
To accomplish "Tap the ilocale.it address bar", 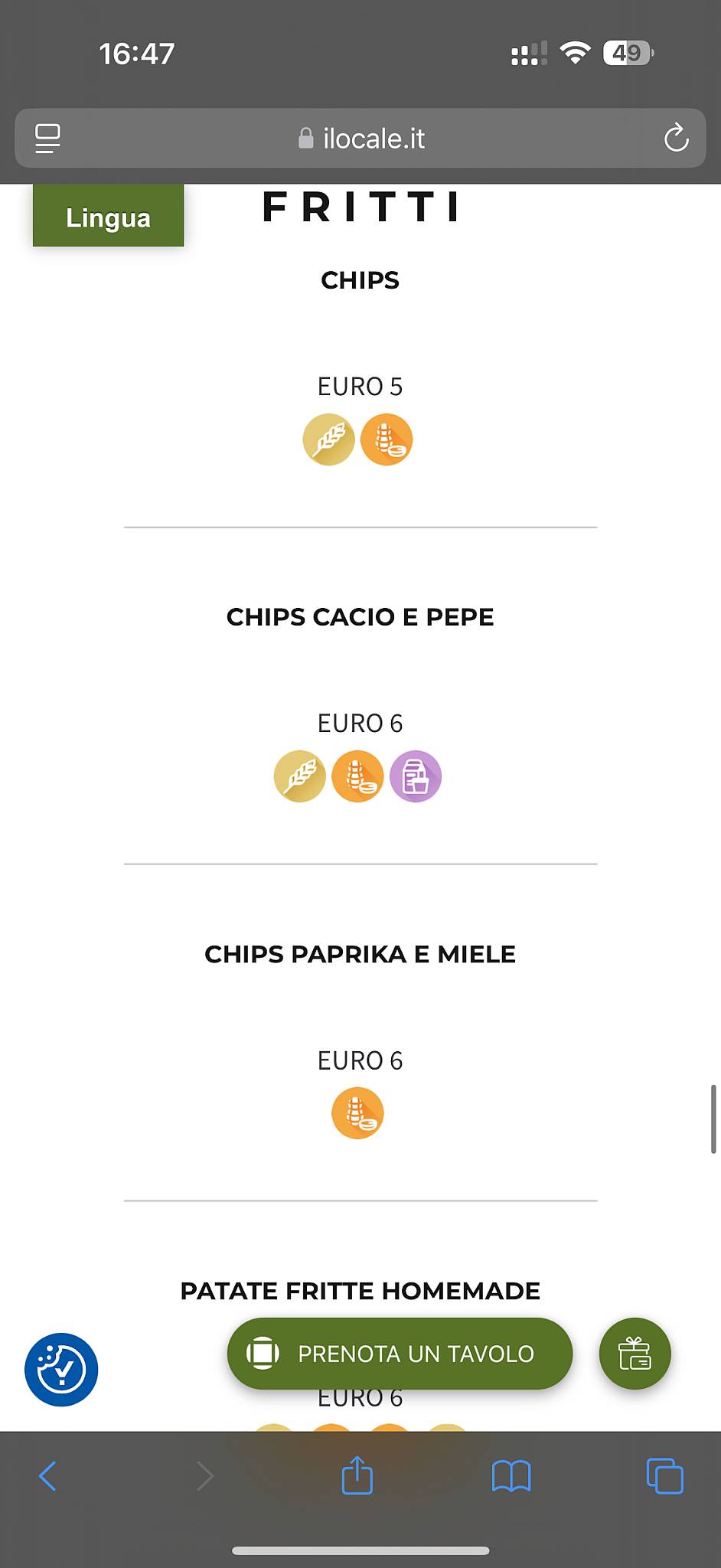I will tap(360, 139).
